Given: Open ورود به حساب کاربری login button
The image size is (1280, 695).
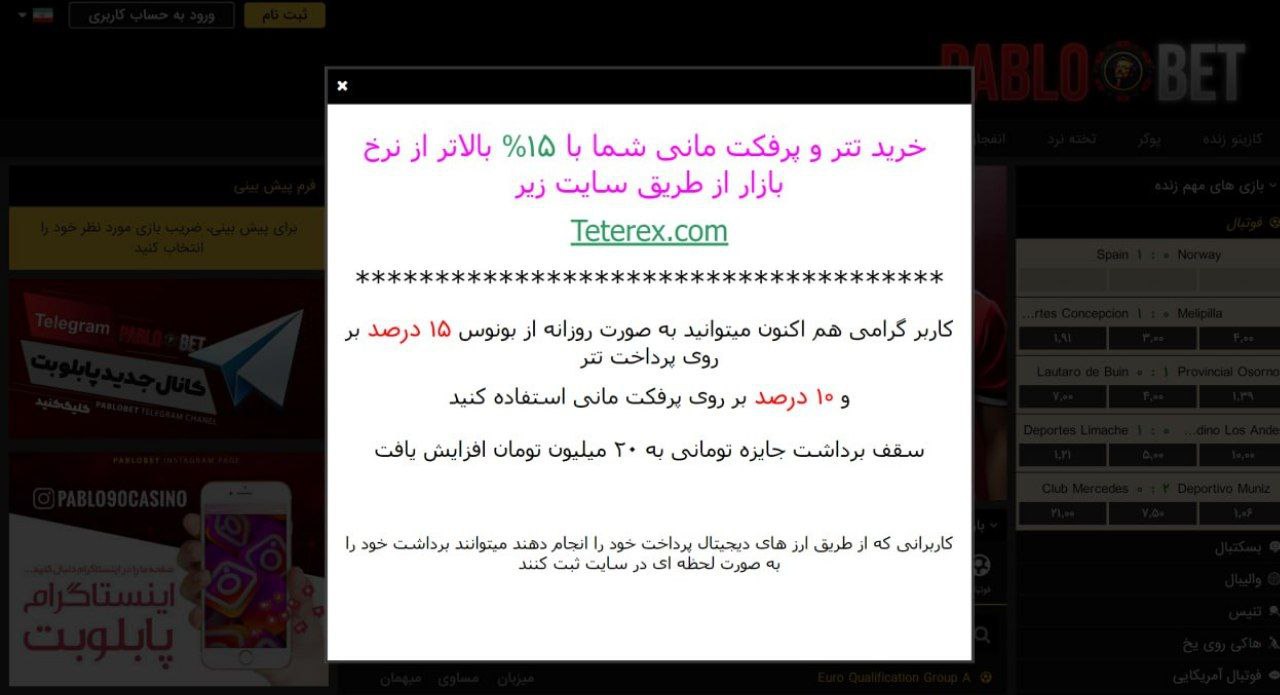Looking at the screenshot, I should tap(151, 15).
